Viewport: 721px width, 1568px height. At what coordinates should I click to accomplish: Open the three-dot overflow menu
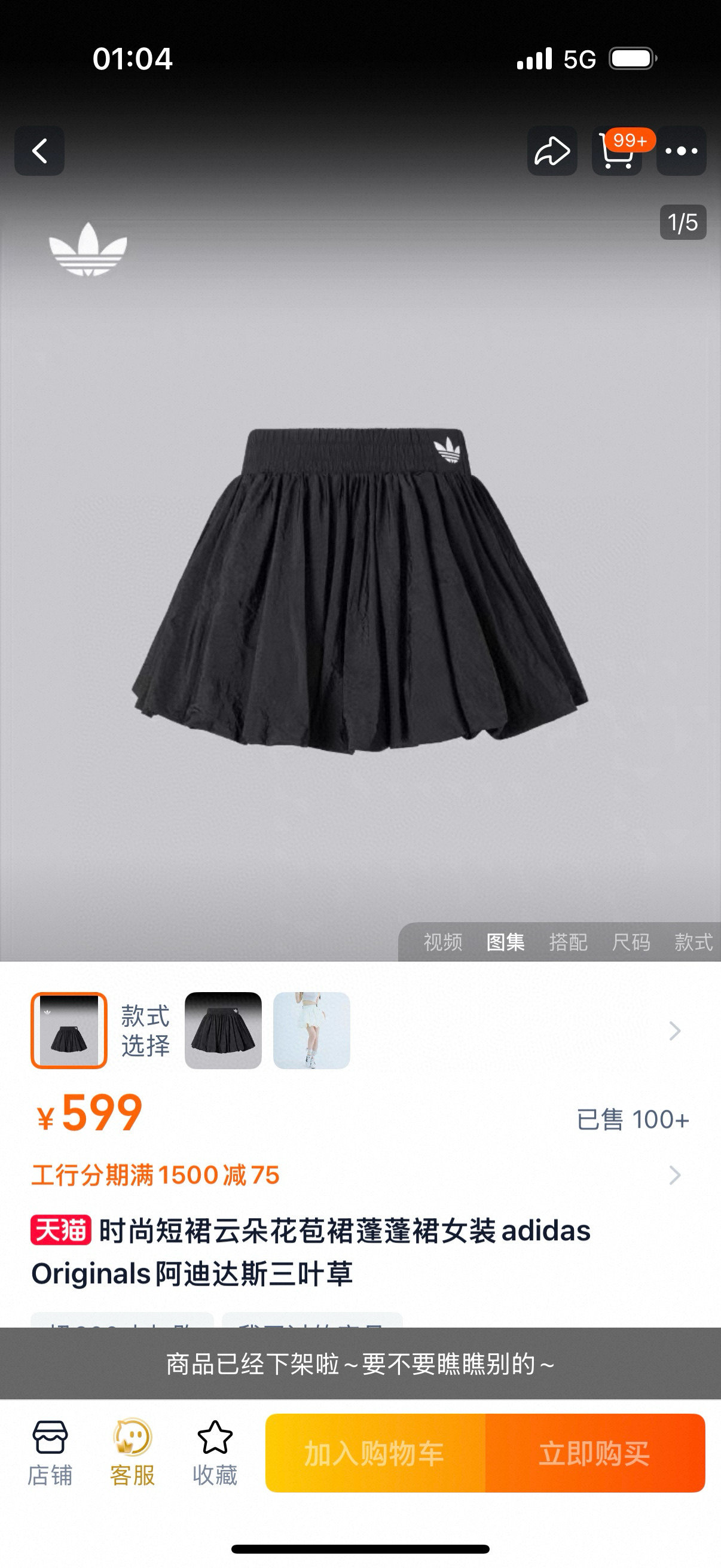point(682,151)
